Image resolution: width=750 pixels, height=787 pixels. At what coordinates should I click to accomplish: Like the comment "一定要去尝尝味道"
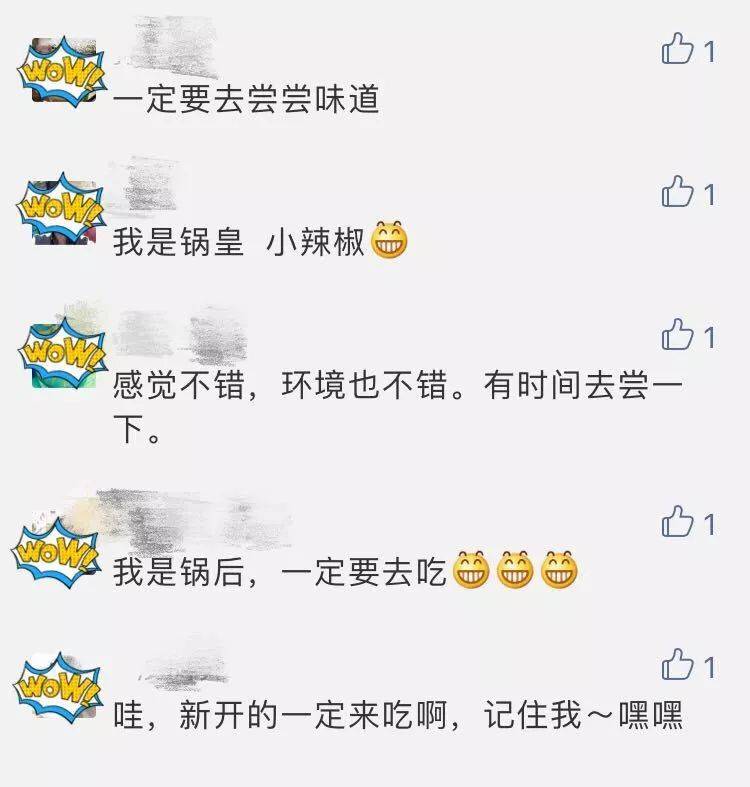[679, 49]
